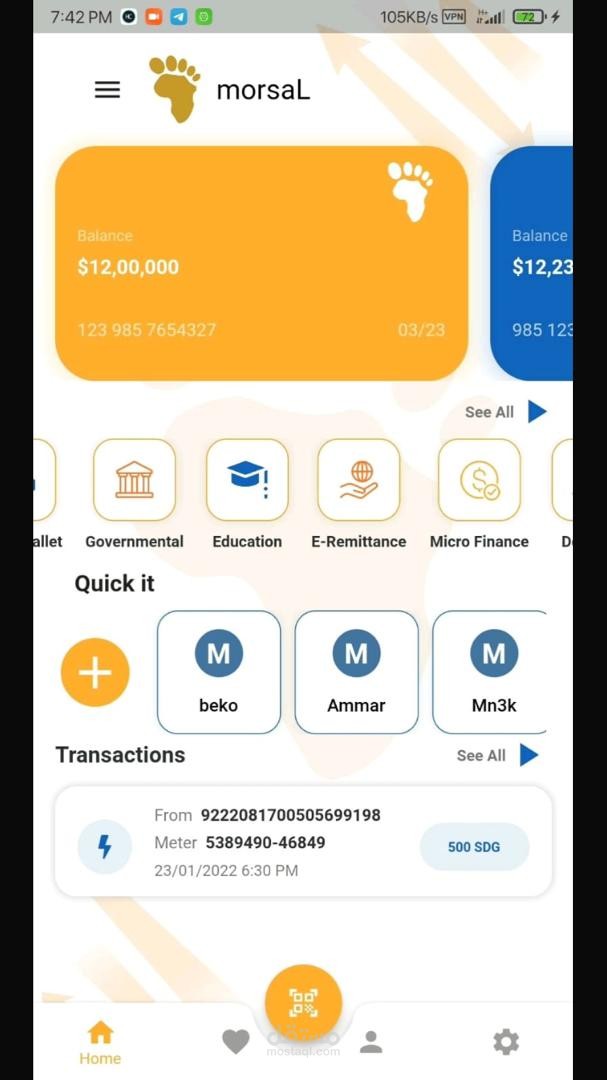
Task: Open Micro Finance
Action: pyautogui.click(x=479, y=481)
